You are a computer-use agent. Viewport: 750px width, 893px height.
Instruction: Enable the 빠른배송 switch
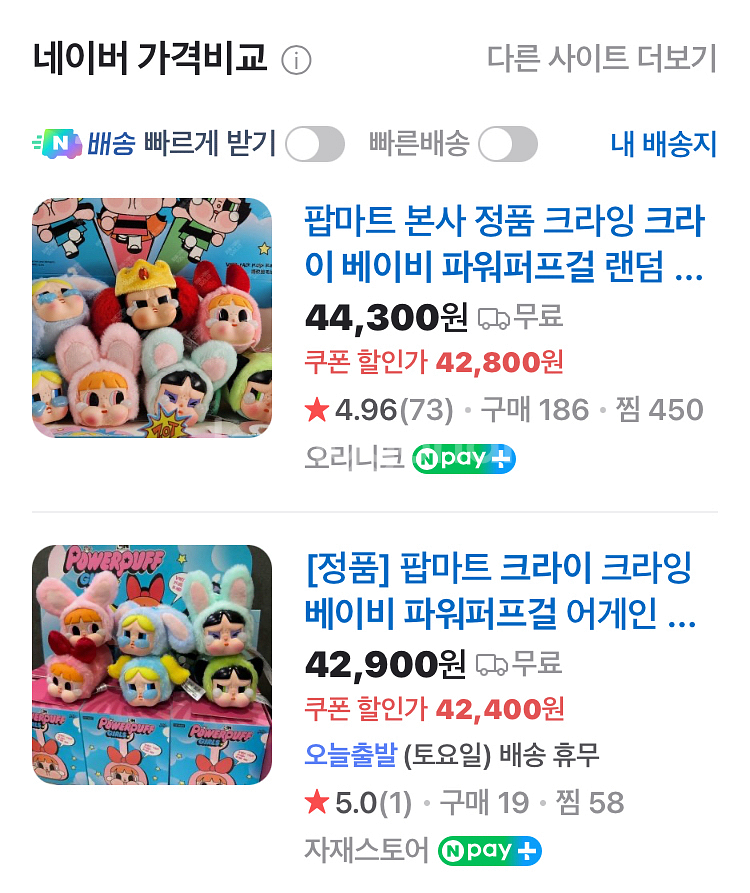point(508,145)
